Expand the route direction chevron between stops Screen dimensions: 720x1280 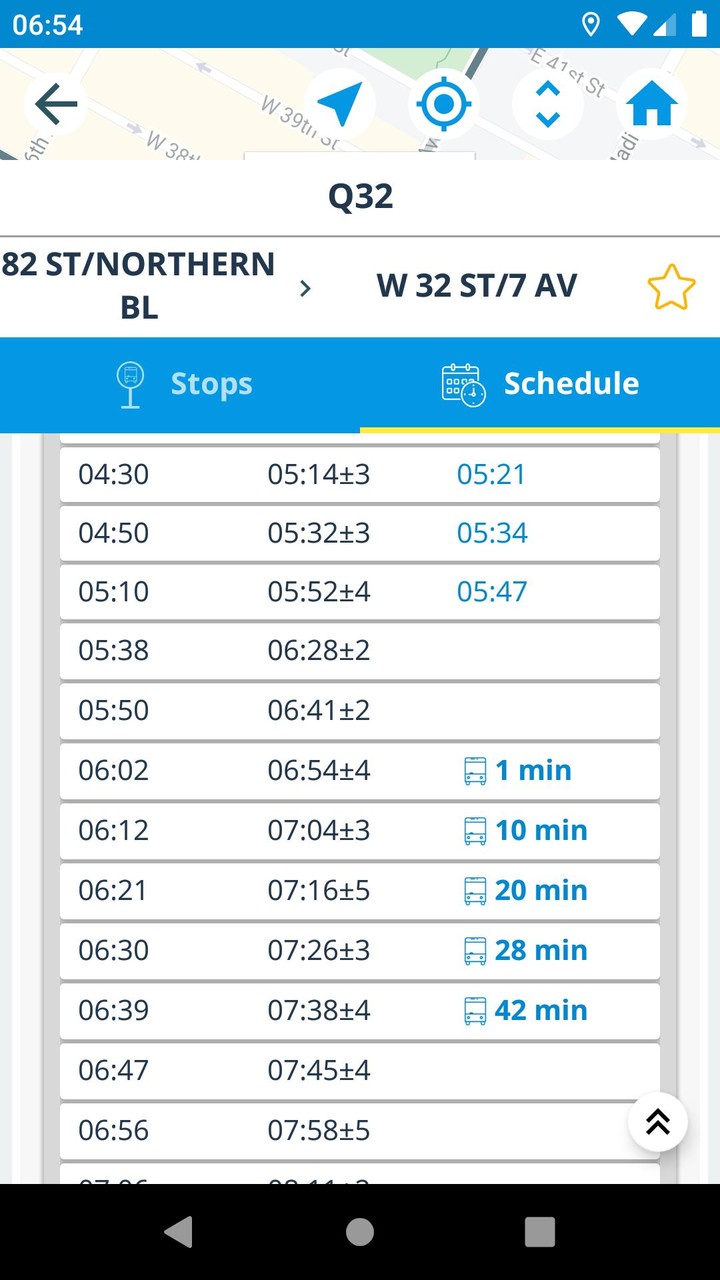click(x=304, y=288)
